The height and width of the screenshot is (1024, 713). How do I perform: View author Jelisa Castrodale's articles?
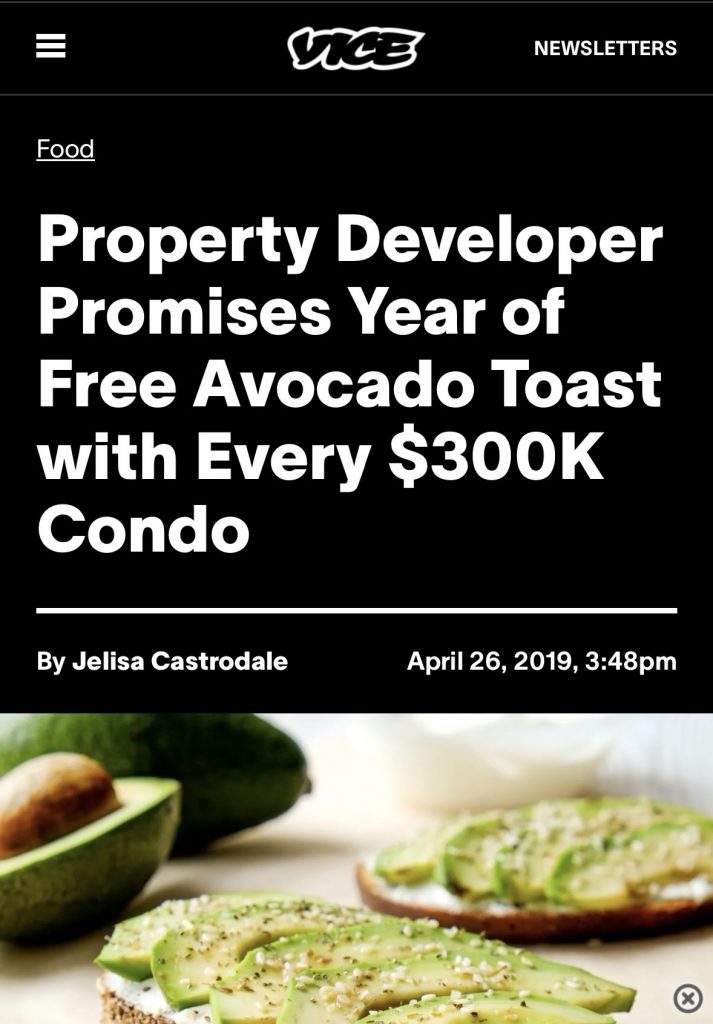point(179,661)
